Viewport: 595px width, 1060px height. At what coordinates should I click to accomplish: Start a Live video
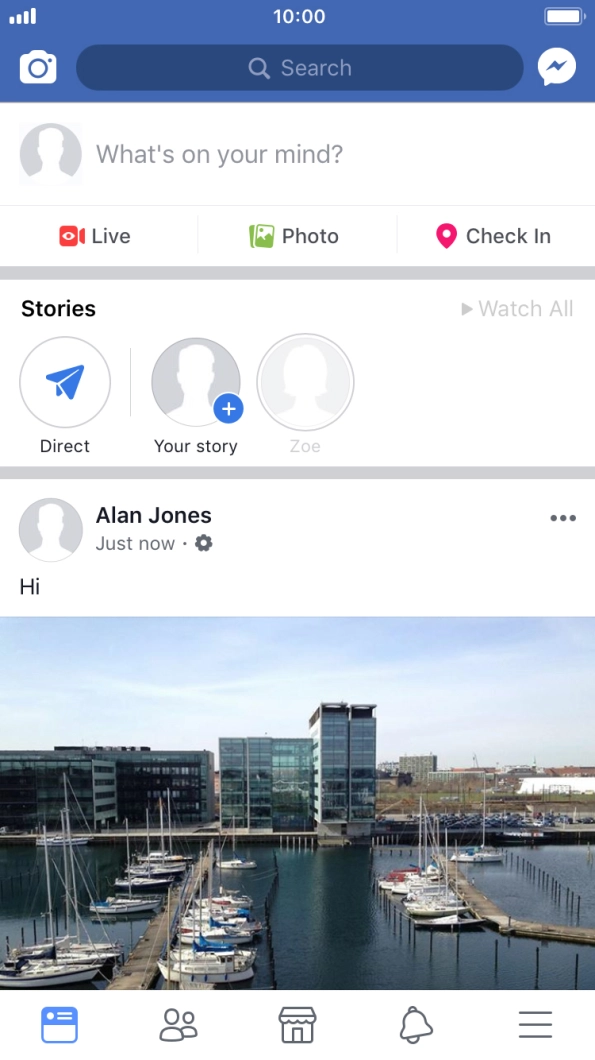(x=95, y=236)
